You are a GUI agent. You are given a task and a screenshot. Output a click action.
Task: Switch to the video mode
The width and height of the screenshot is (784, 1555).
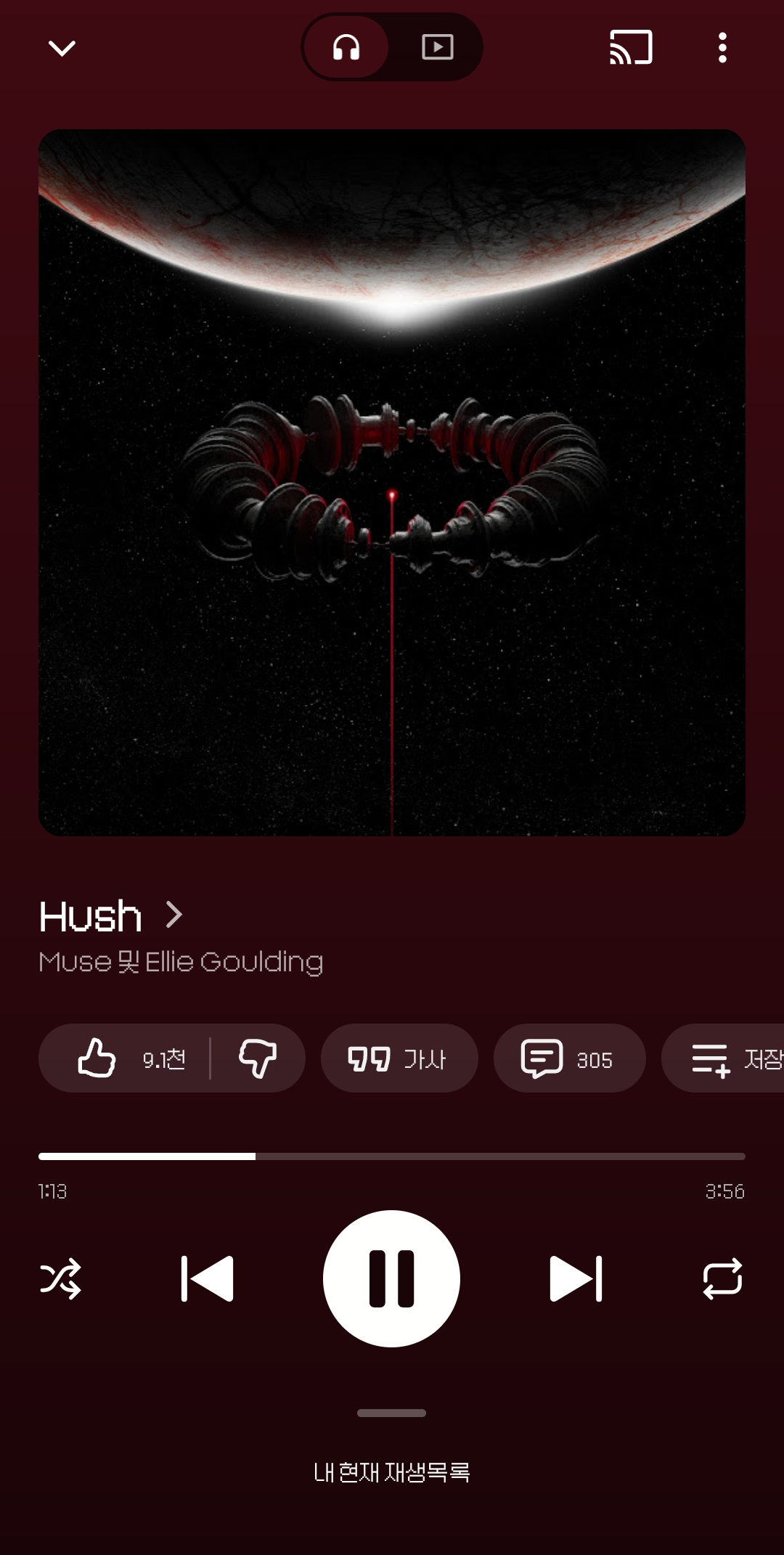pyautogui.click(x=438, y=47)
